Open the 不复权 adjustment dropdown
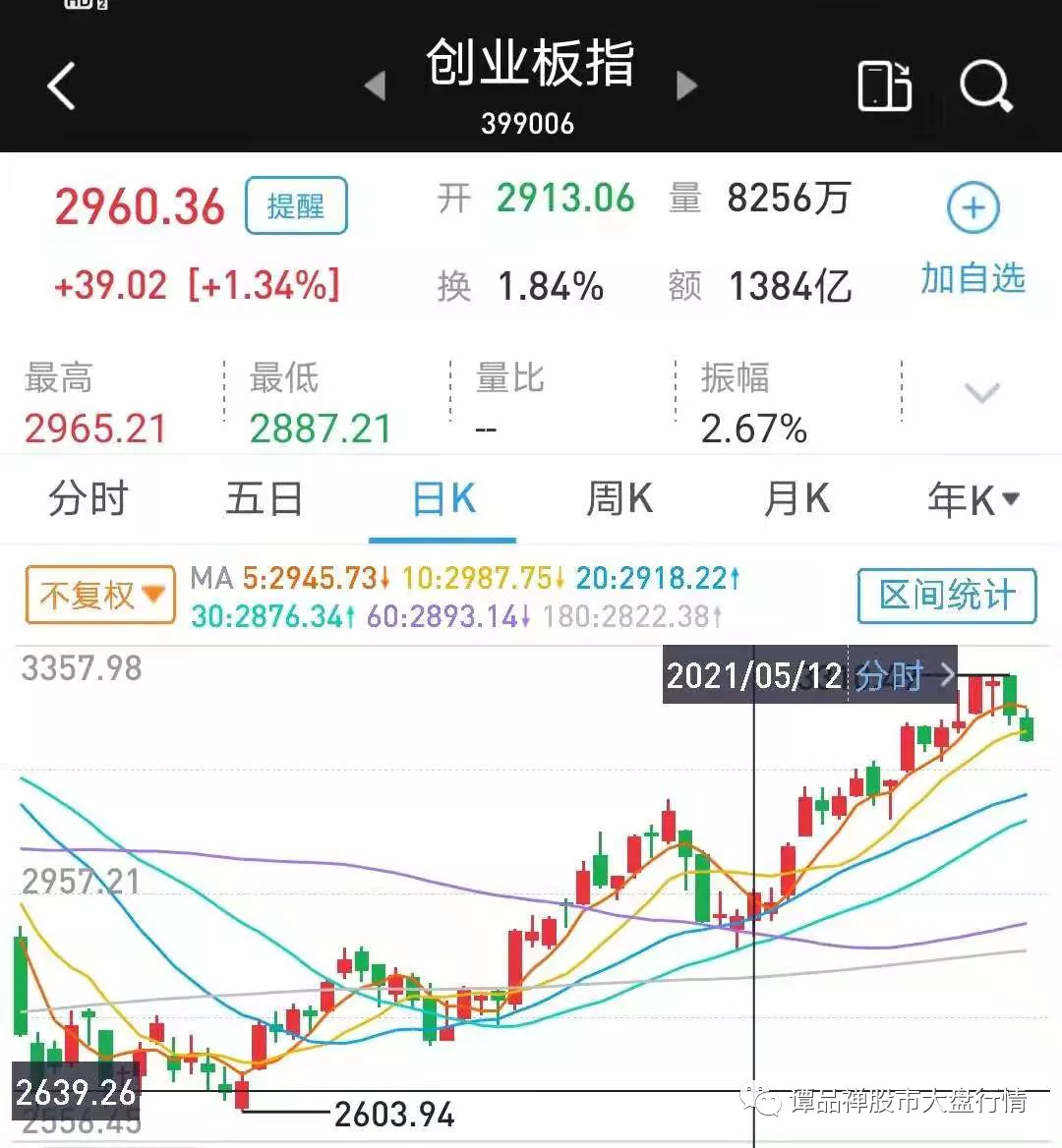The width and height of the screenshot is (1062, 1148). click(x=100, y=595)
